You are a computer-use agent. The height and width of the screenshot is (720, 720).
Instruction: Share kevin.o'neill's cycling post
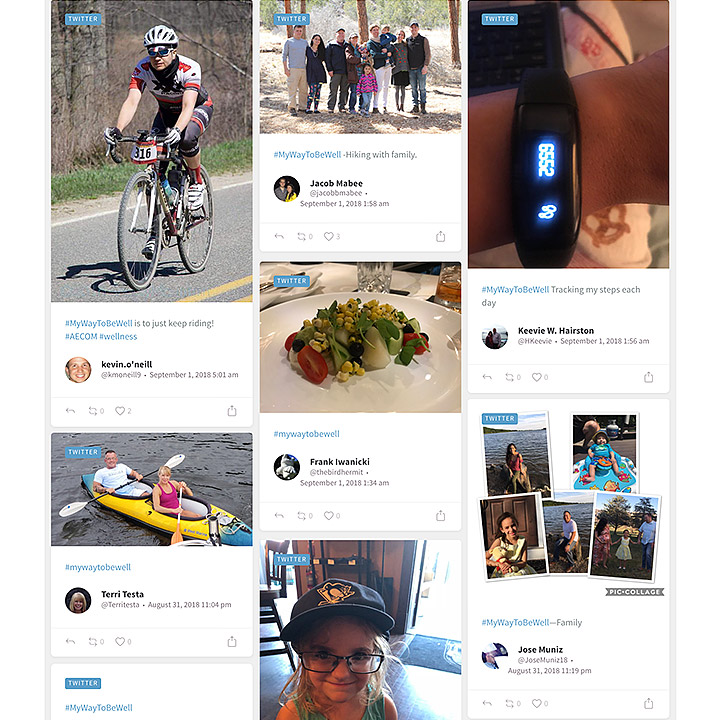click(x=232, y=411)
